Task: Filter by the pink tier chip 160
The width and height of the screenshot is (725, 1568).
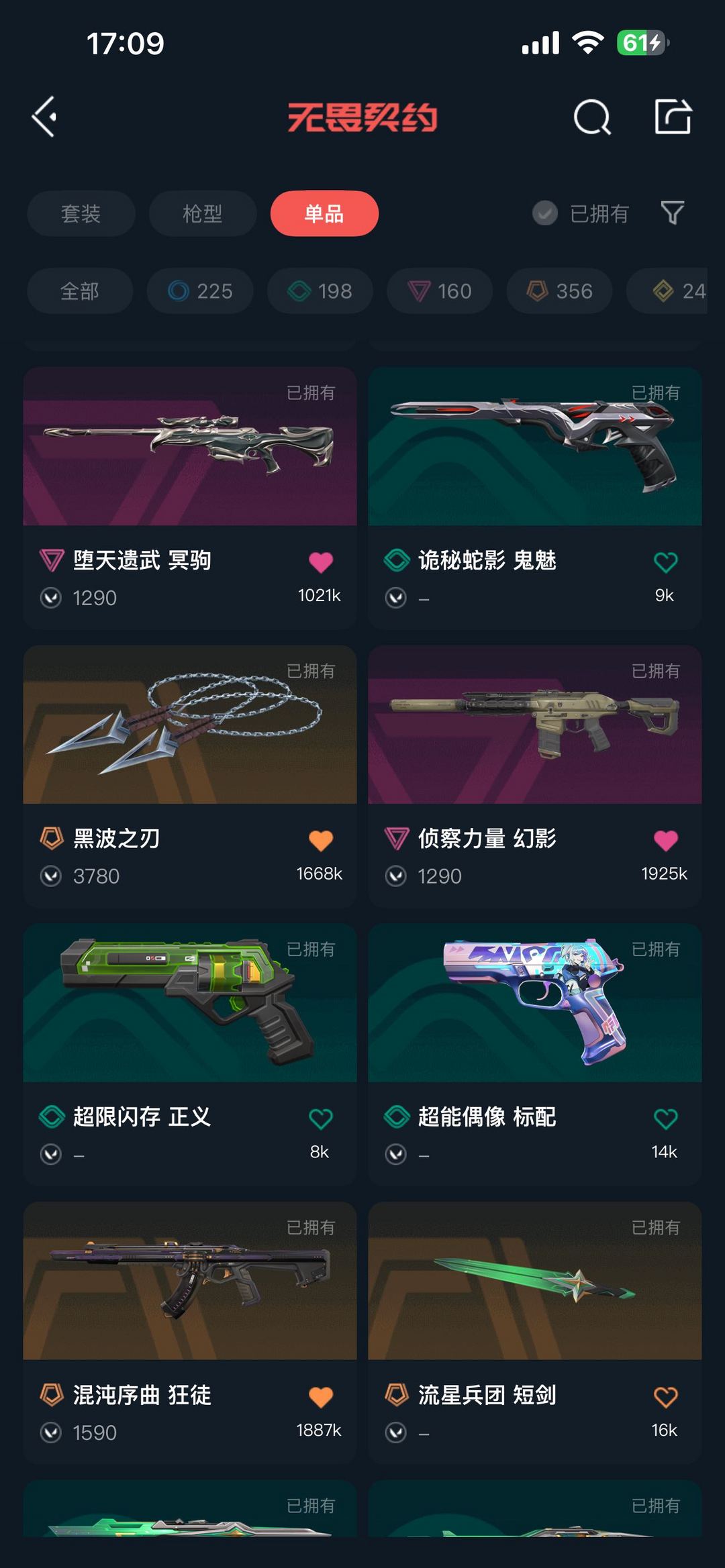Action: tap(440, 291)
